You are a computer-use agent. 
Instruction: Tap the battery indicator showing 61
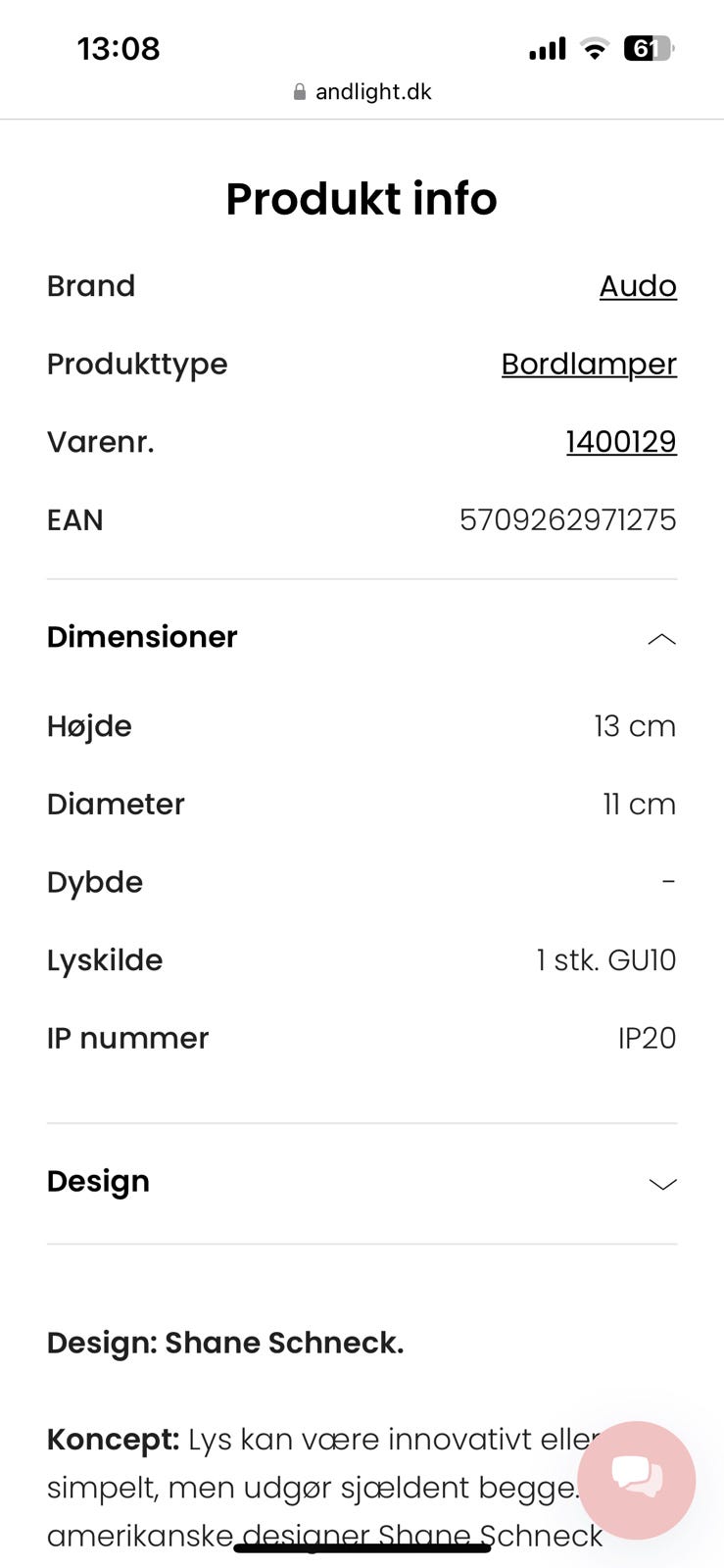[x=650, y=48]
